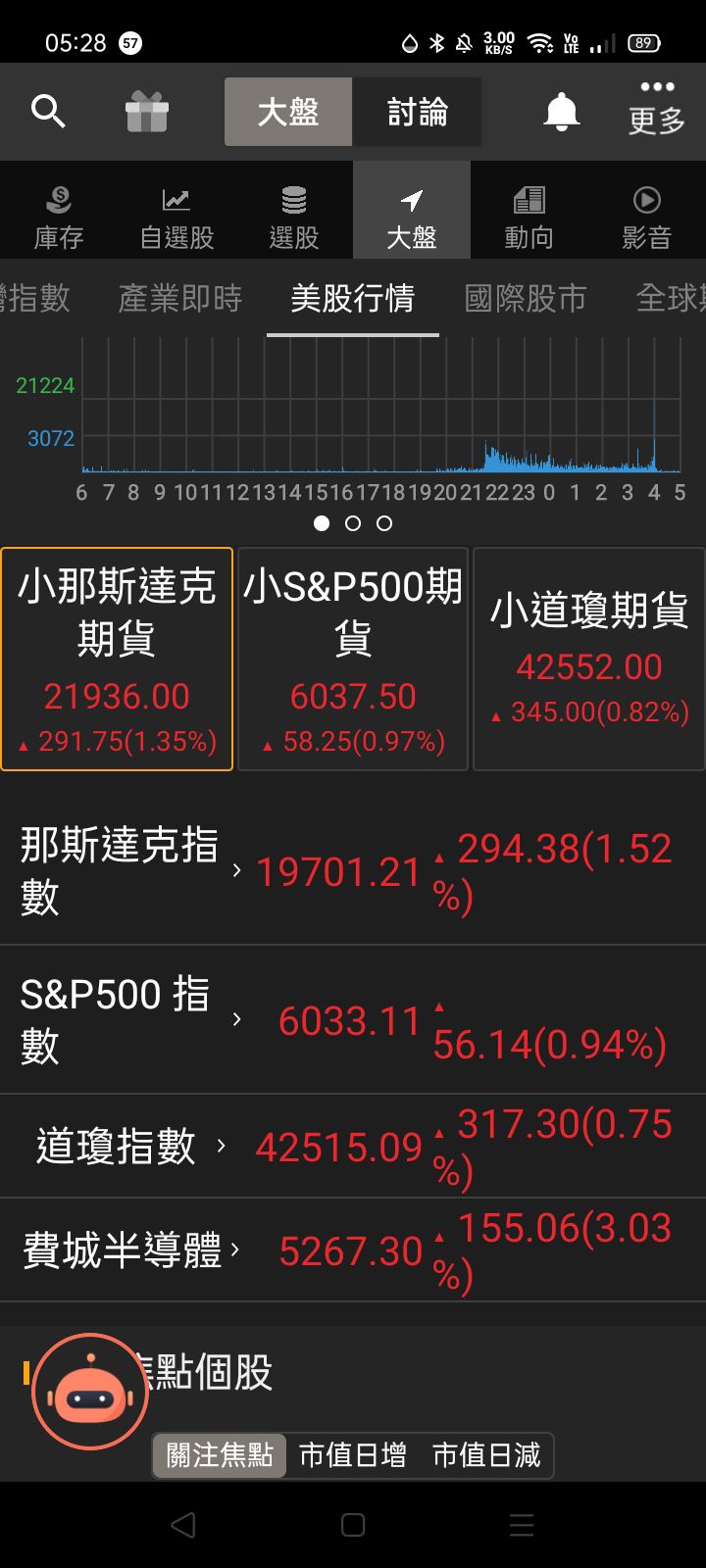Screen dimensions: 706x1568
Task: Open the 小道瓊期貨 card
Action: click(x=588, y=659)
